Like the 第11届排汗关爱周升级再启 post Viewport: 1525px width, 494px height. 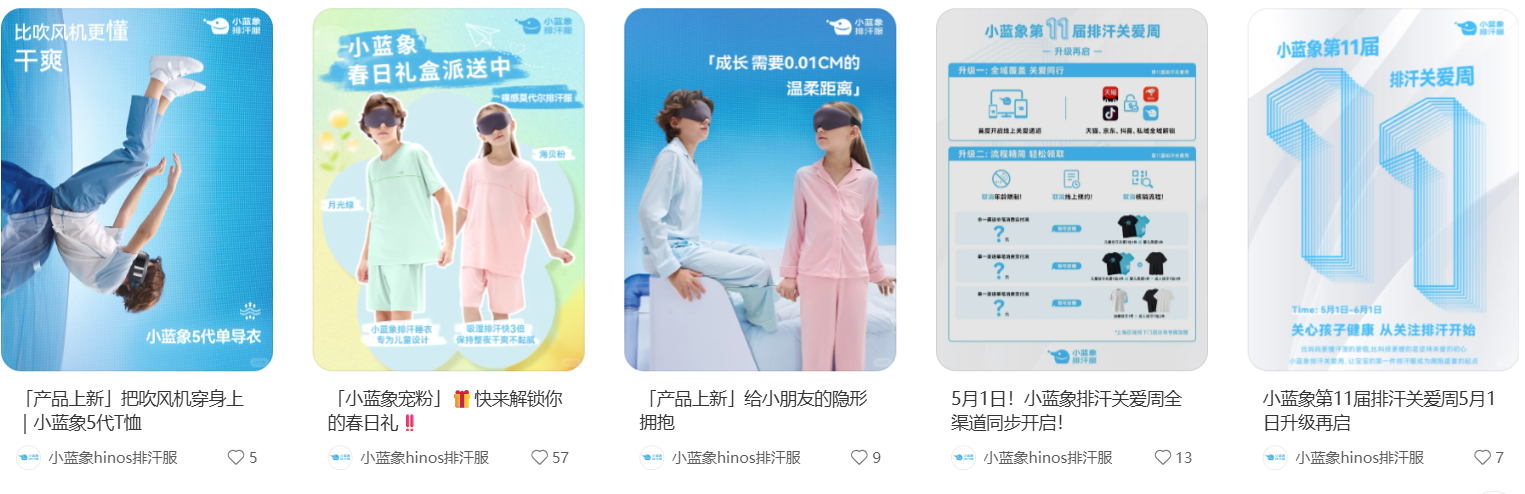[x=1482, y=457]
